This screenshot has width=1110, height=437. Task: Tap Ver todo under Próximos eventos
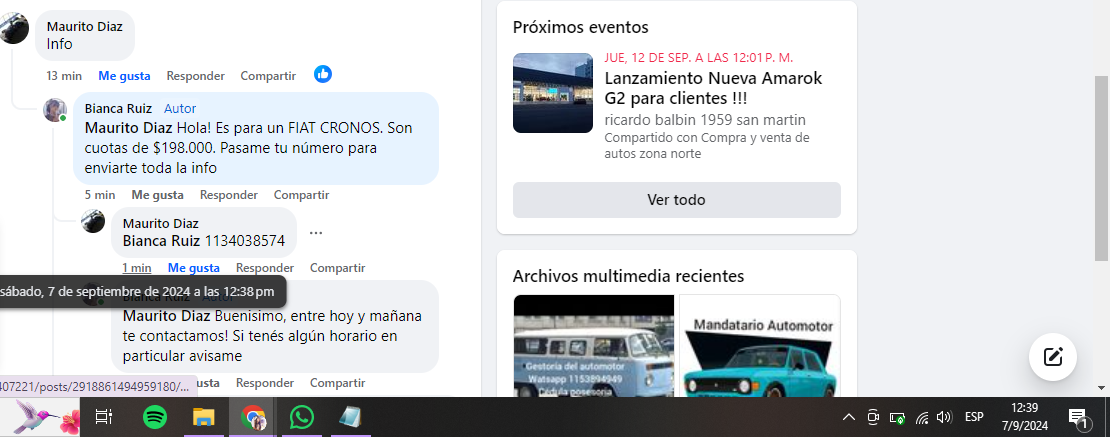[676, 200]
